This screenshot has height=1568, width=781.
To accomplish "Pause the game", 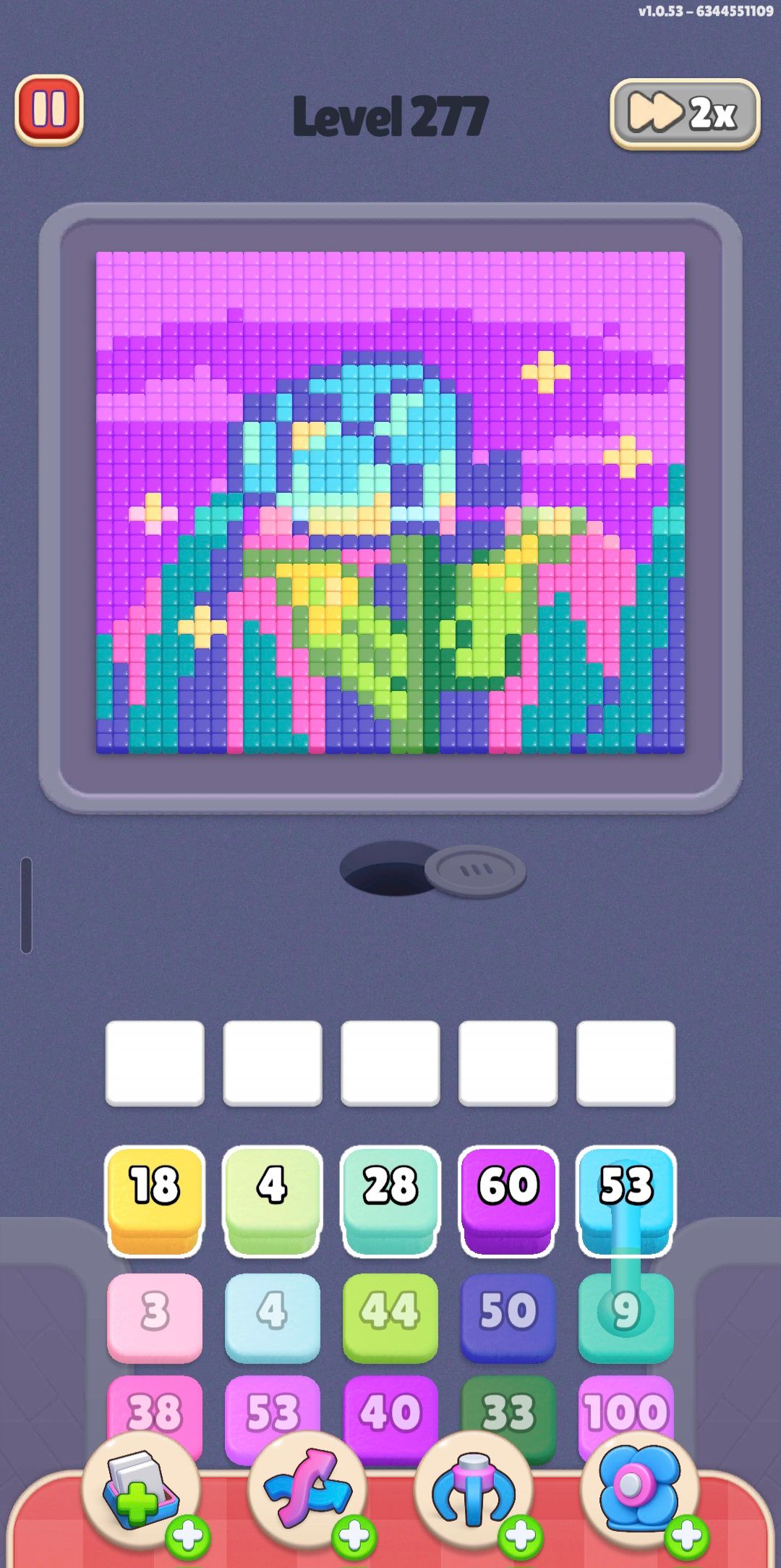I will [x=49, y=110].
